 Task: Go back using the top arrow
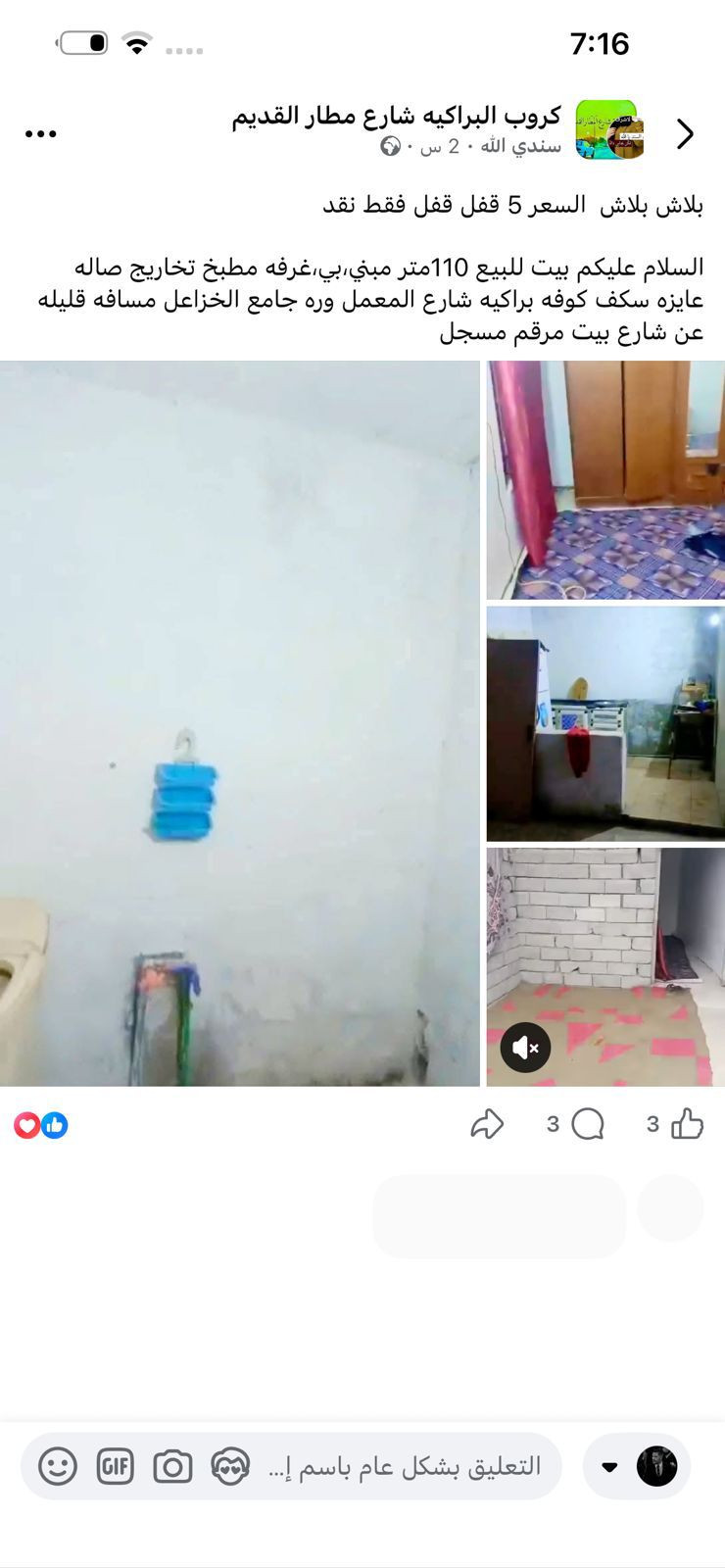tap(685, 133)
